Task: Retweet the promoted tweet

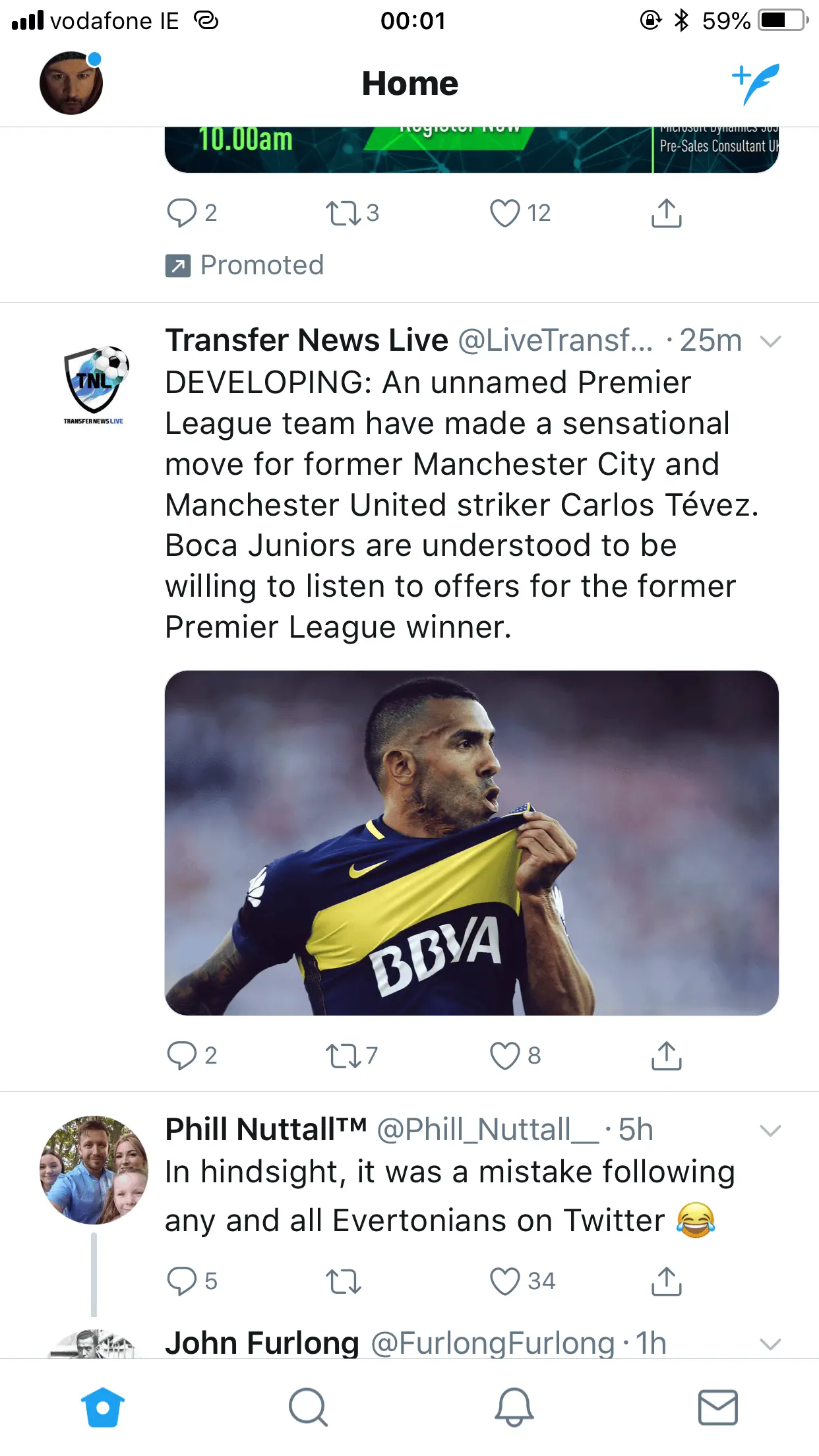Action: [344, 213]
